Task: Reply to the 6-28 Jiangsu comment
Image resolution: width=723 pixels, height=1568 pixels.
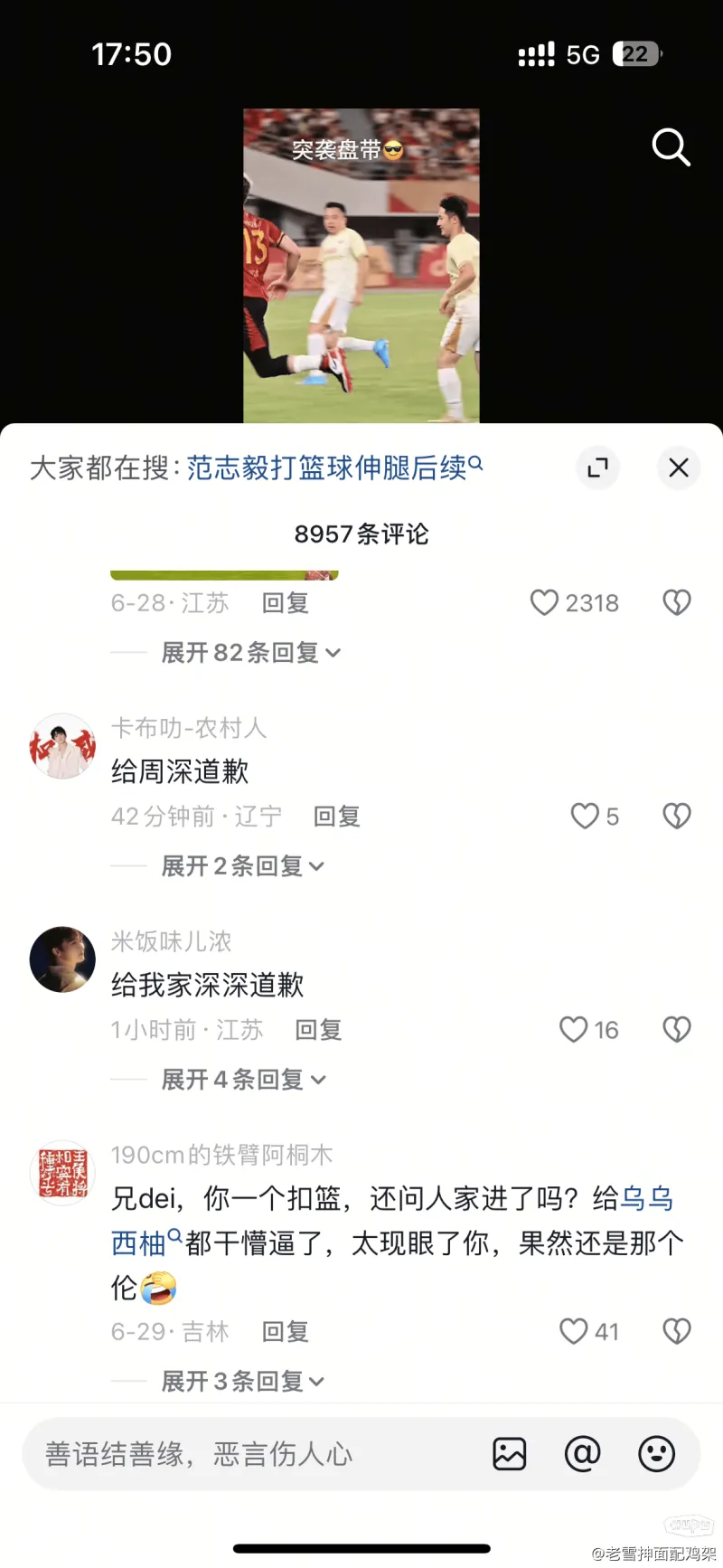Action: tap(286, 603)
